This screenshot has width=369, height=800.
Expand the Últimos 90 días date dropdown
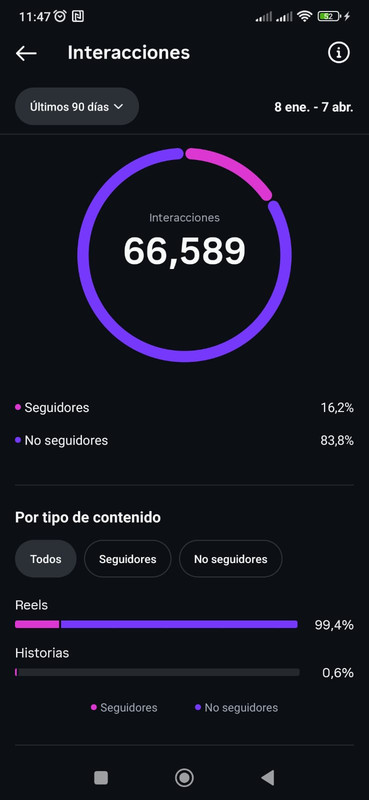pyautogui.click(x=77, y=107)
